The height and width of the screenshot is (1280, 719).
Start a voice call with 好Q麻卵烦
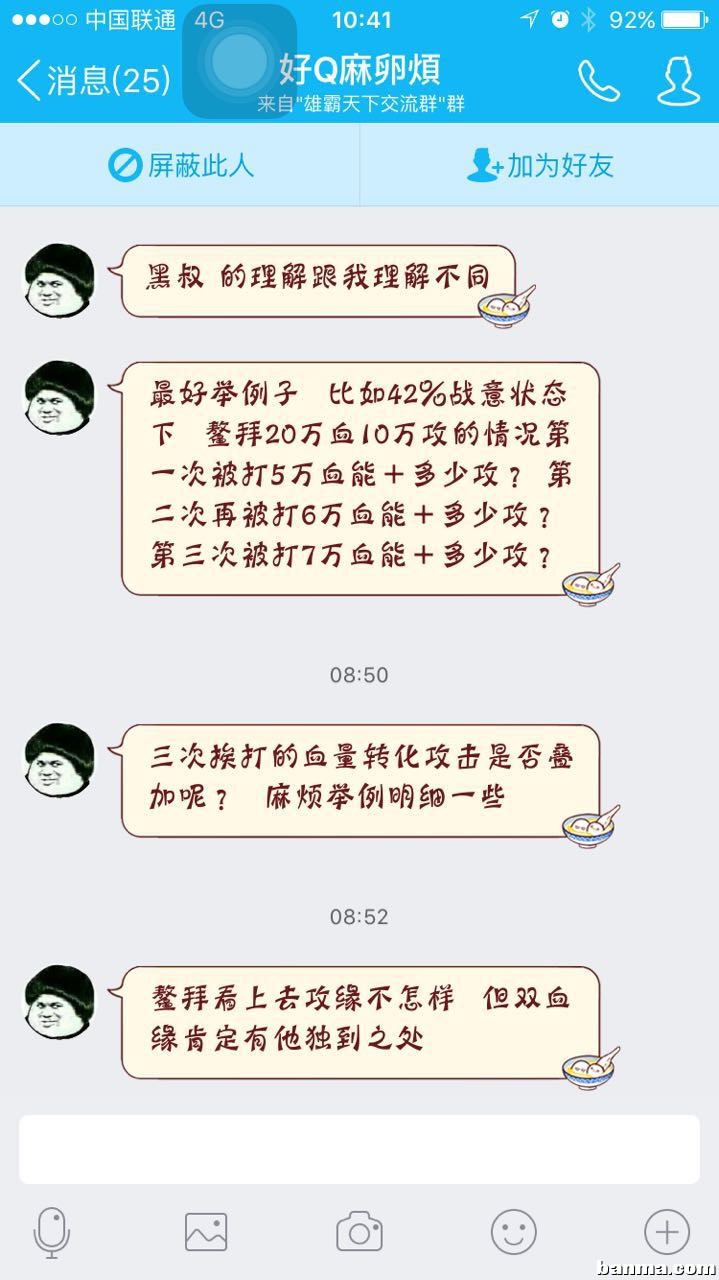tap(598, 81)
